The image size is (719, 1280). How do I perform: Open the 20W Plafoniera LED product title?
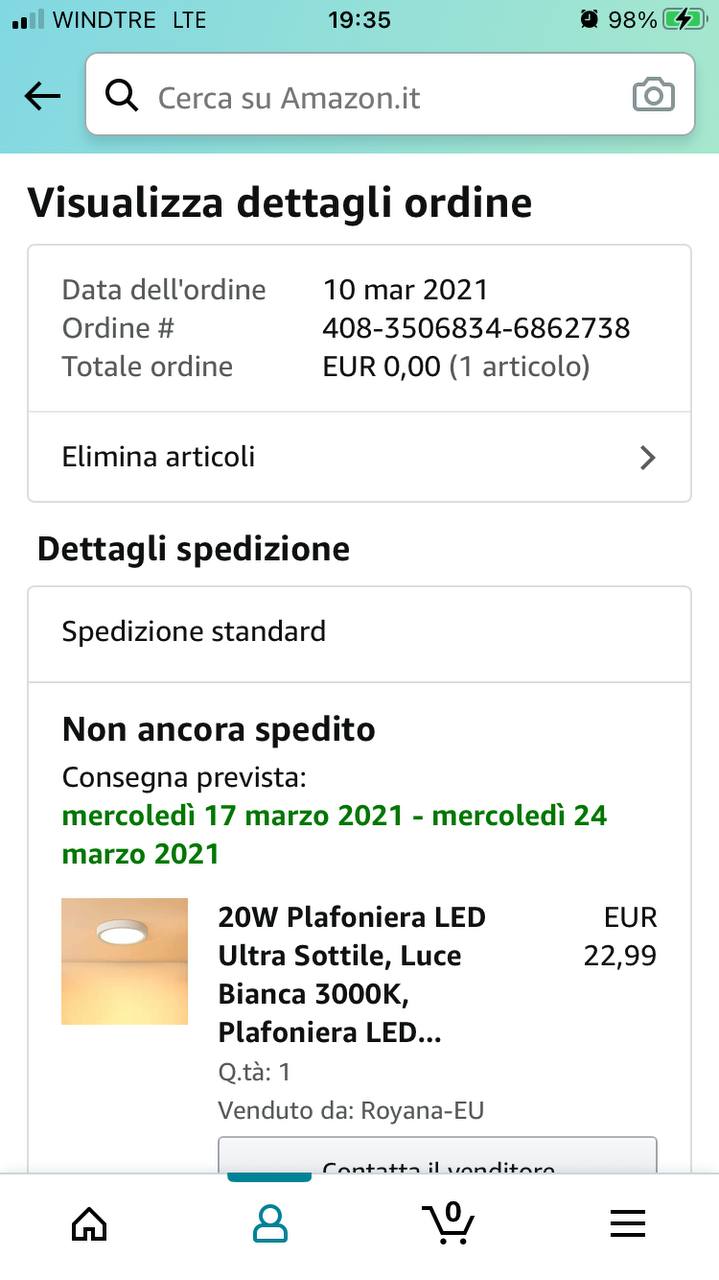tap(352, 975)
